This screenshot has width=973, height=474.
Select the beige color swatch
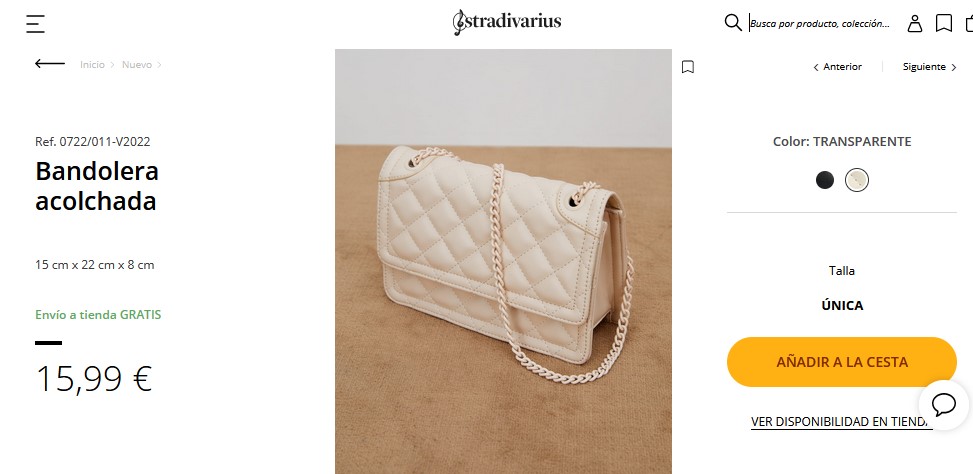click(x=856, y=180)
